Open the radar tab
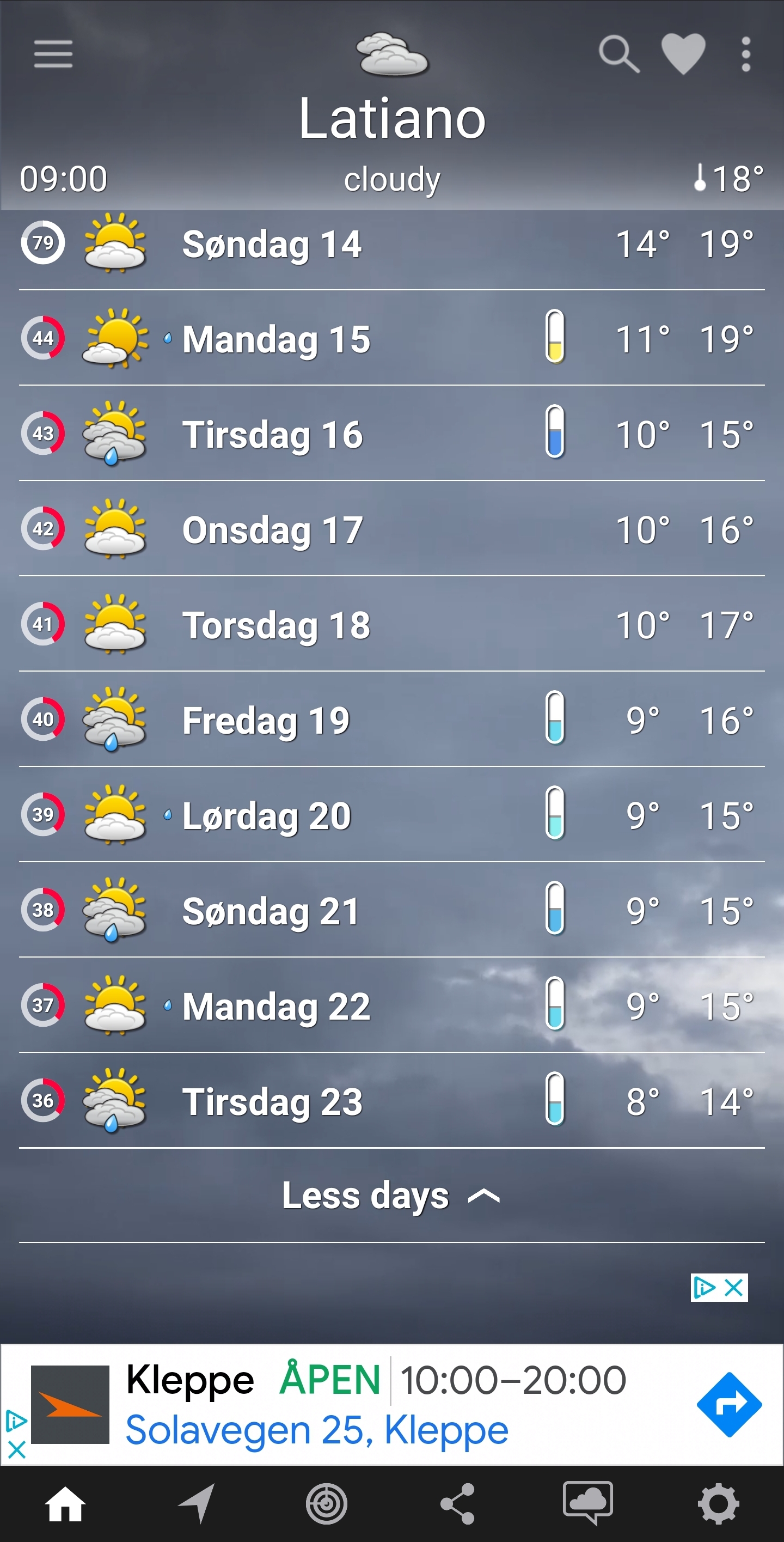Viewport: 784px width, 1542px height. tap(327, 1504)
